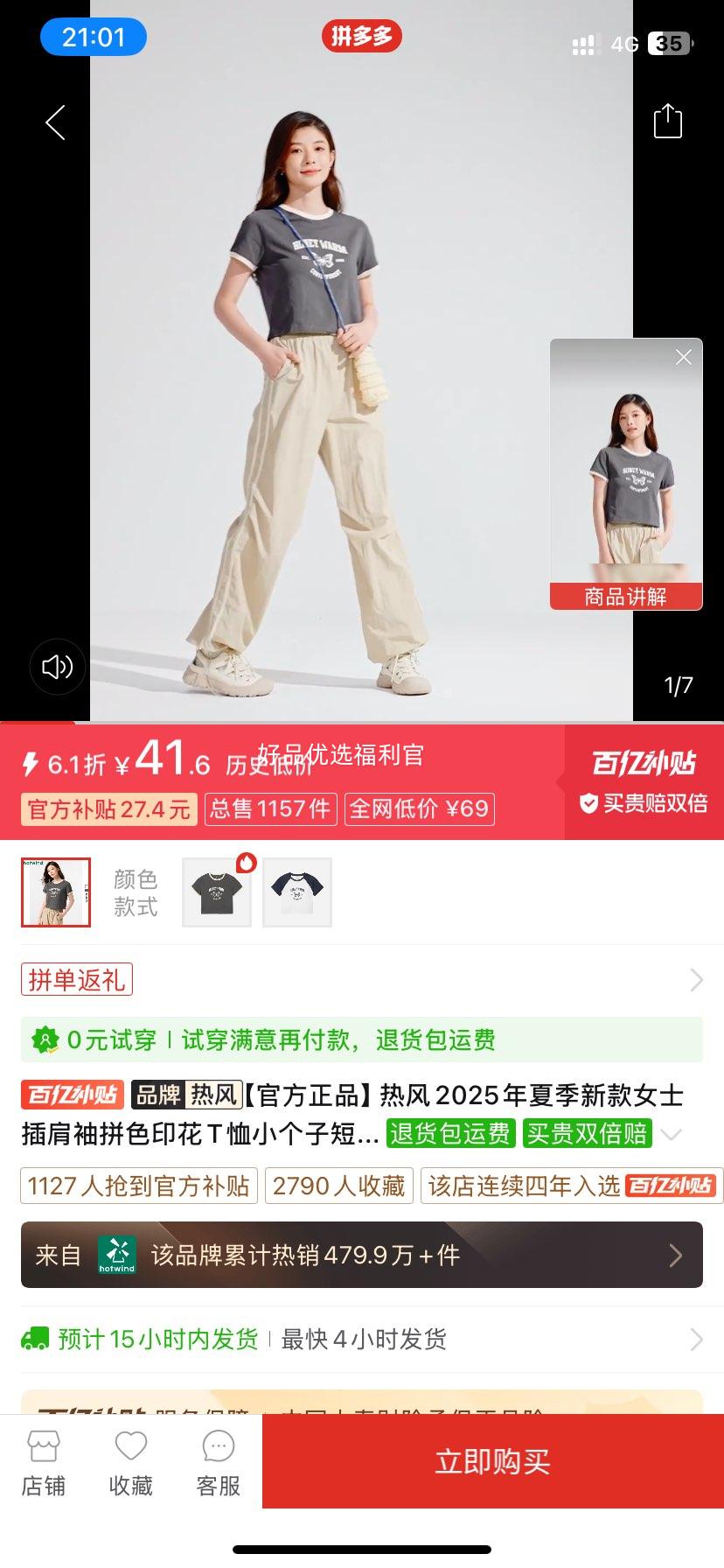This screenshot has height=1568, width=724.
Task: Tap the back arrow icon
Action: (54, 122)
